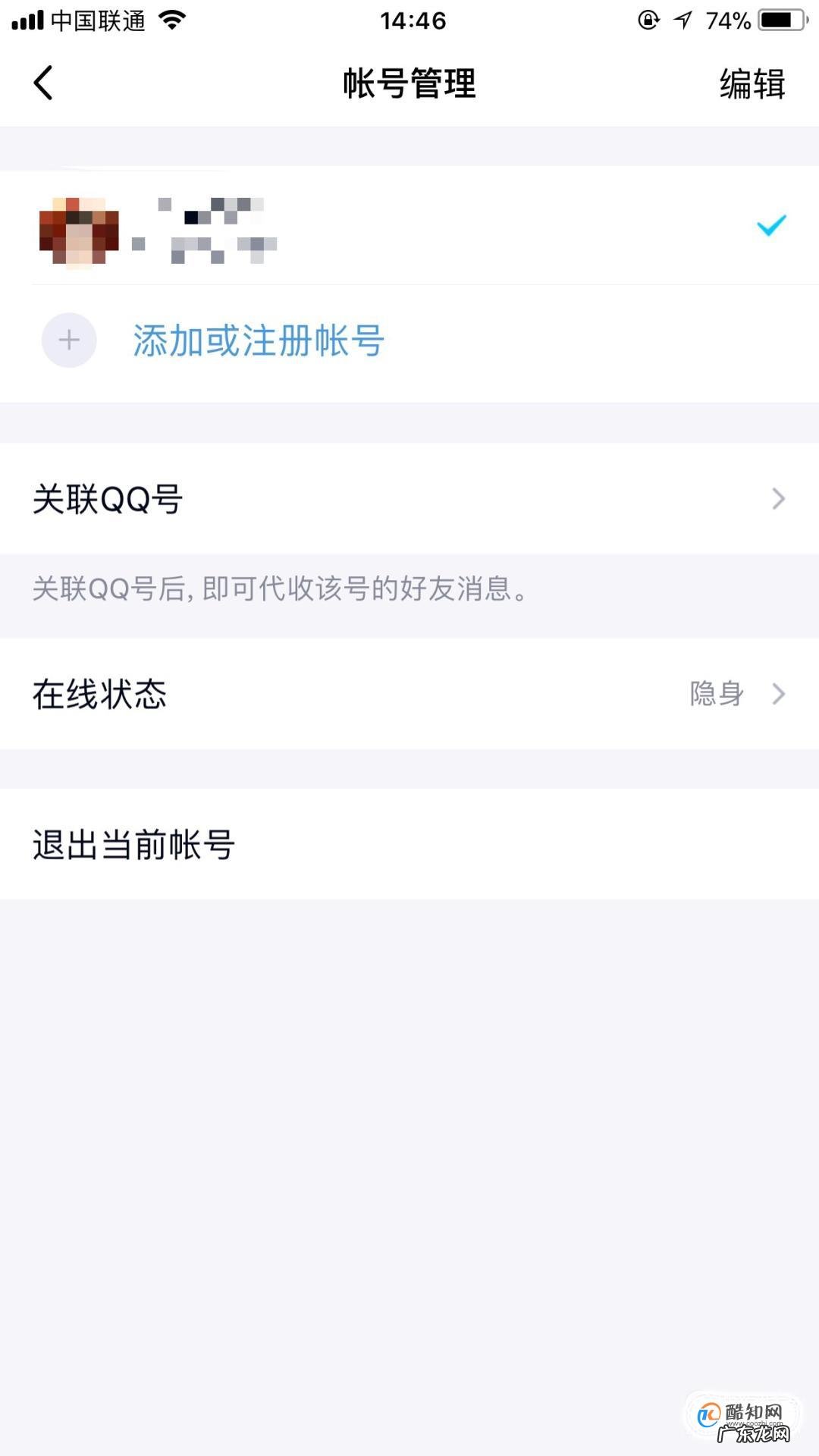Tap the back arrow to leave 帐号管理
Viewport: 819px width, 1456px height.
(x=43, y=83)
